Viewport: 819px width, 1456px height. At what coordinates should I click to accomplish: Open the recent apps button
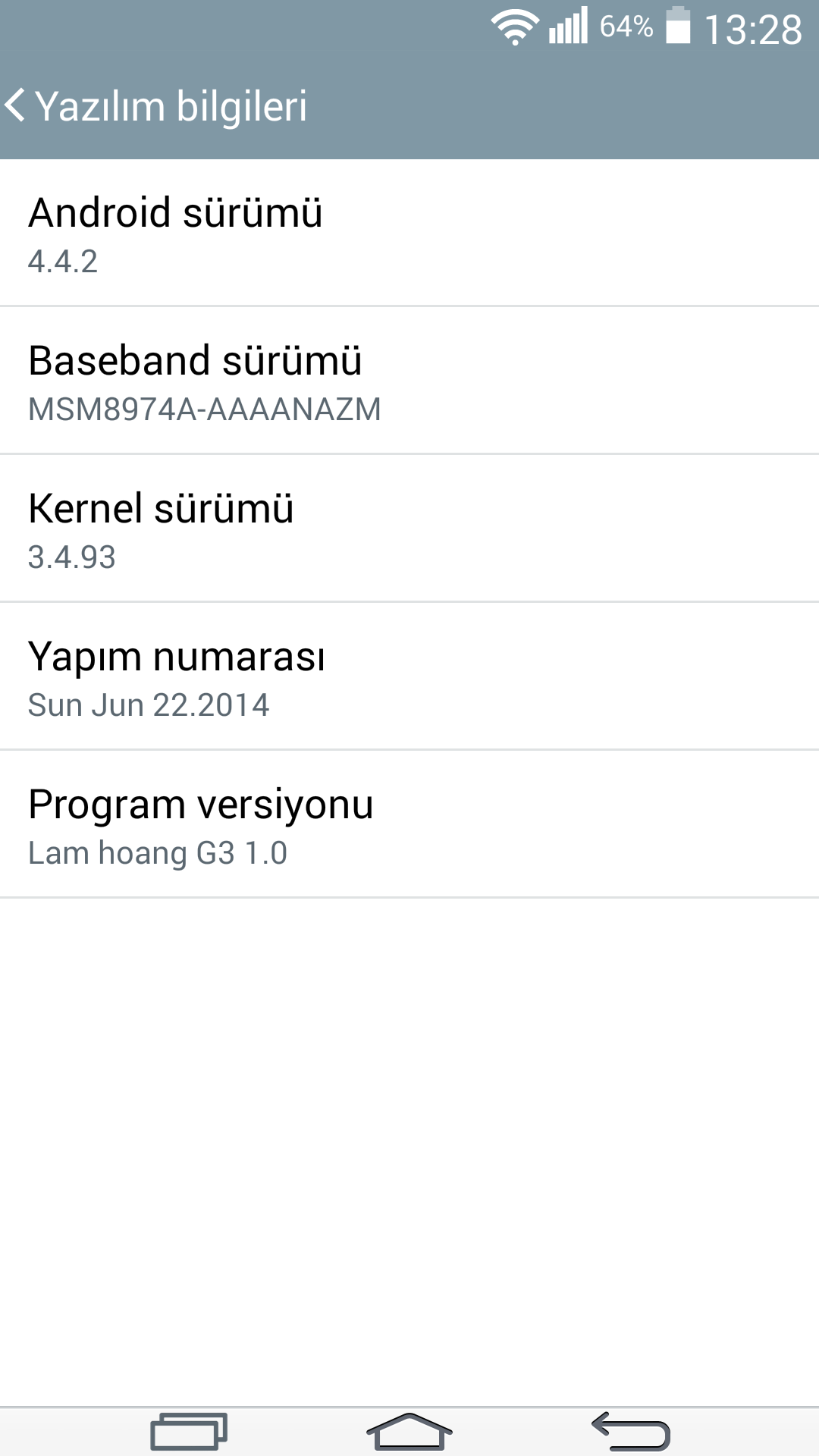click(189, 1431)
